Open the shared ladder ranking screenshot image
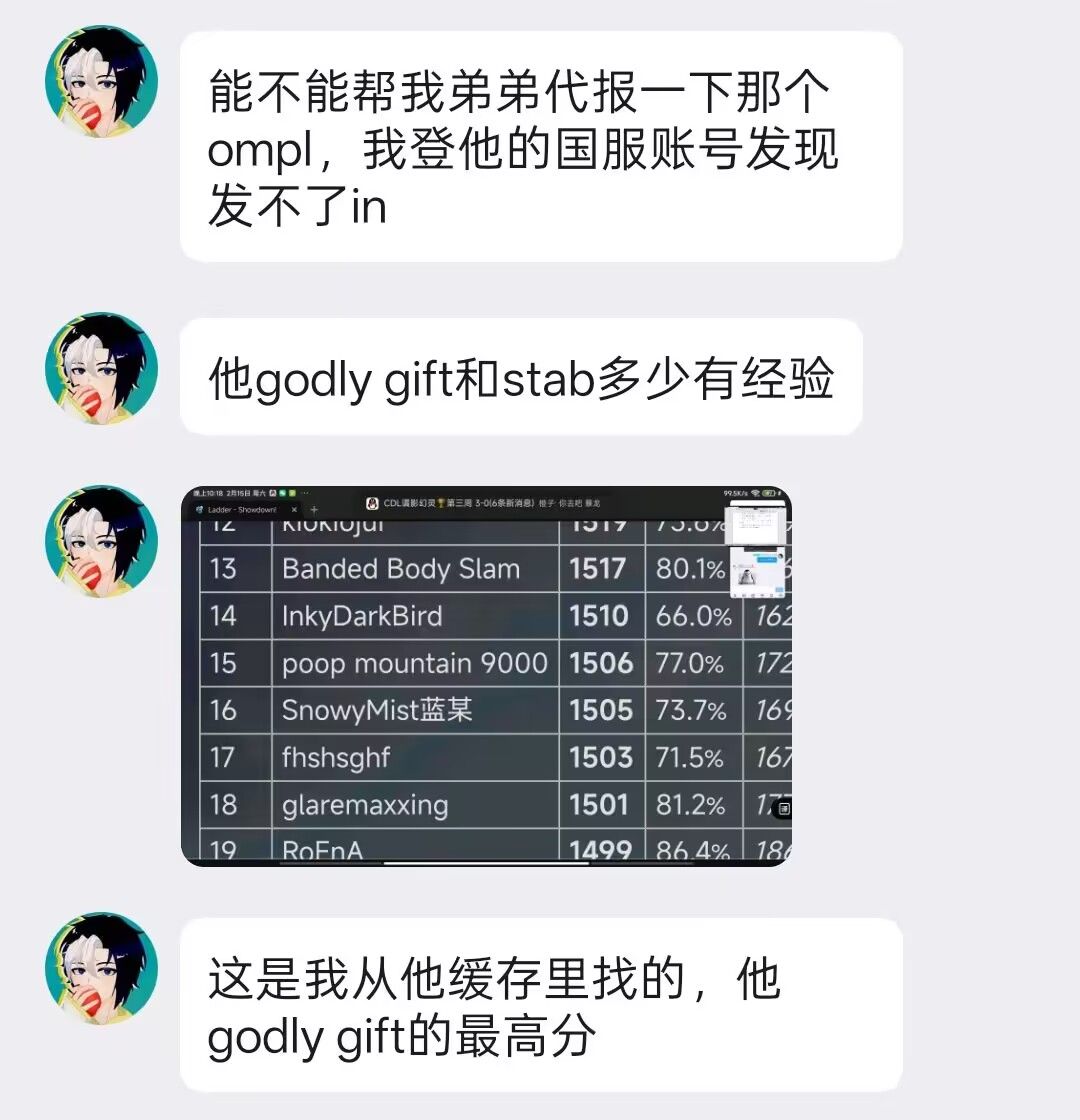This screenshot has height=1120, width=1080. tap(486, 676)
